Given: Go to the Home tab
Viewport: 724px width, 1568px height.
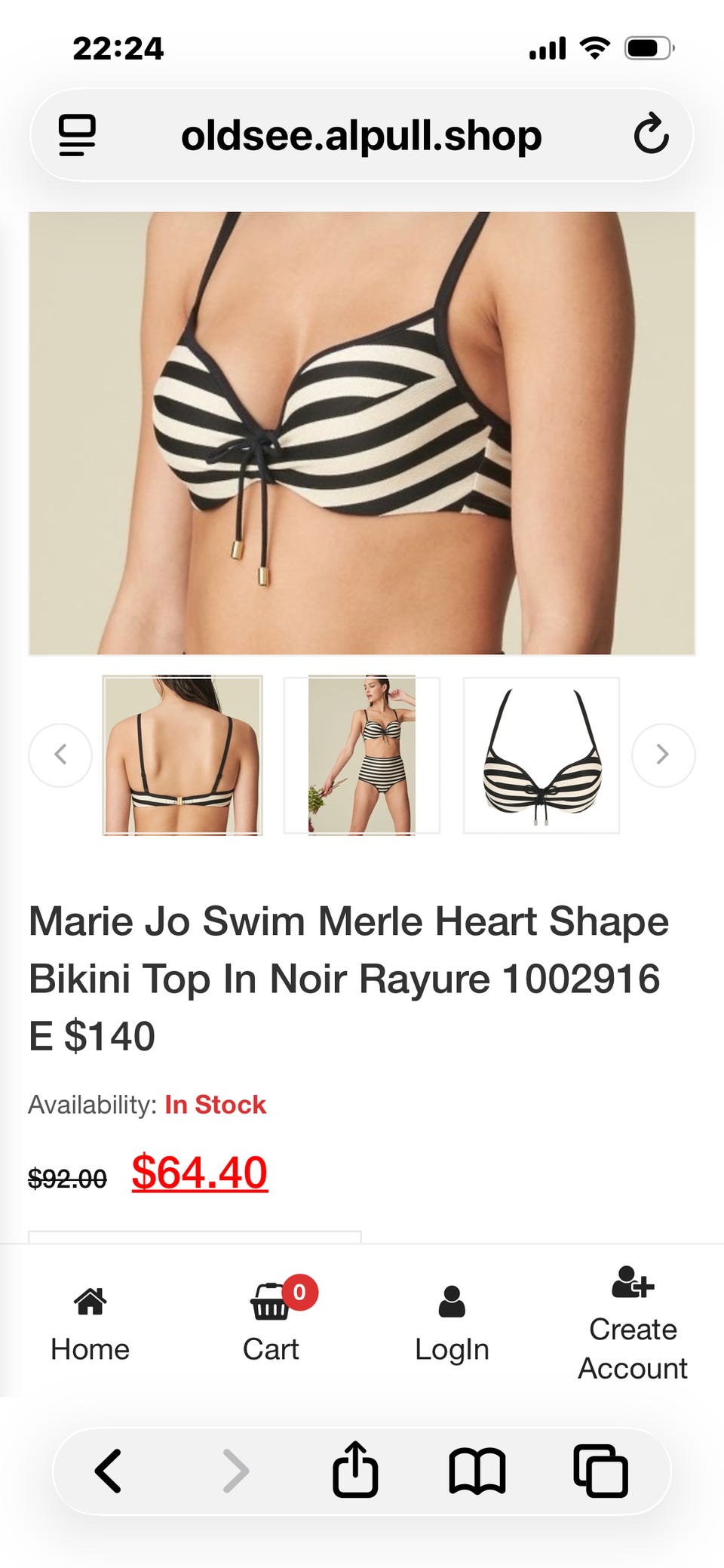Looking at the screenshot, I should pos(90,1324).
